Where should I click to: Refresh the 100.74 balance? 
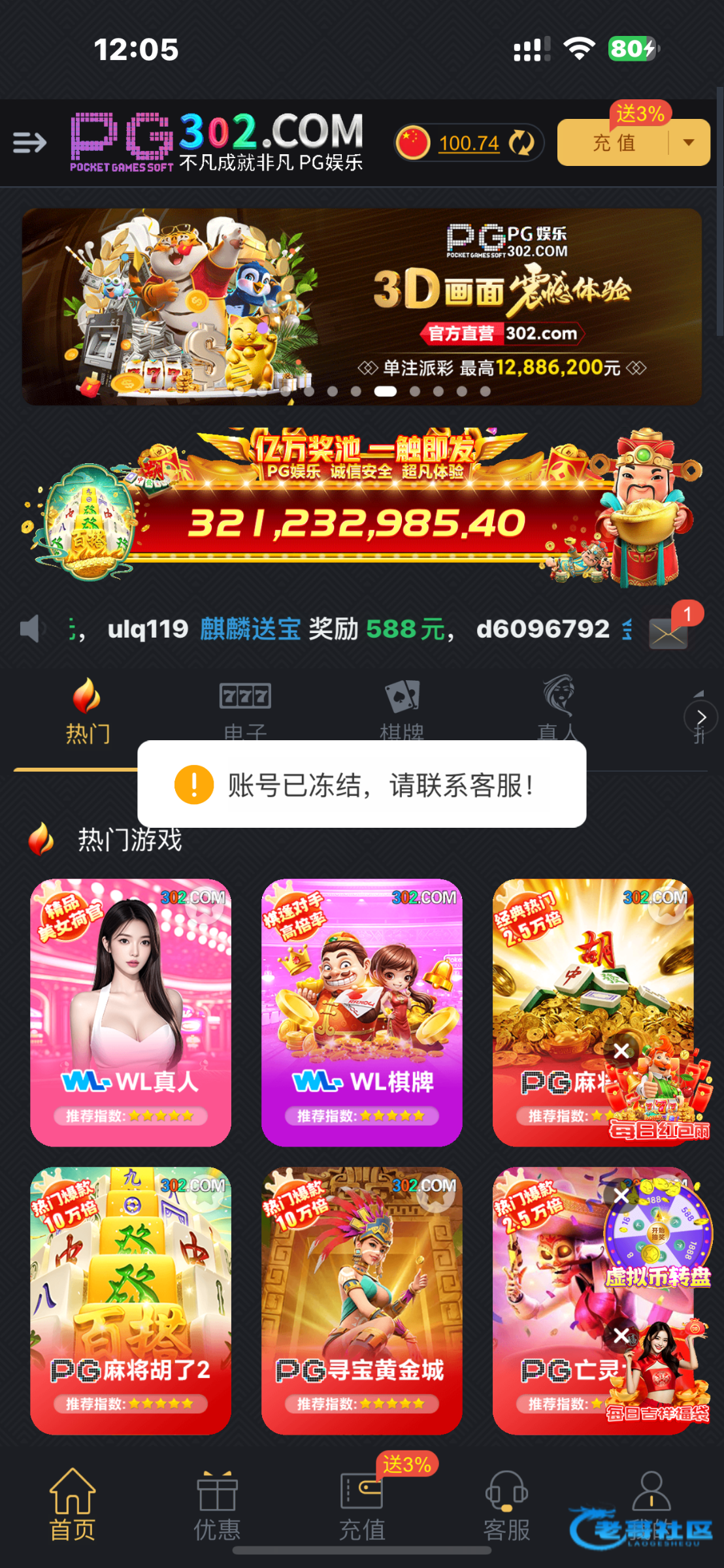tap(521, 142)
